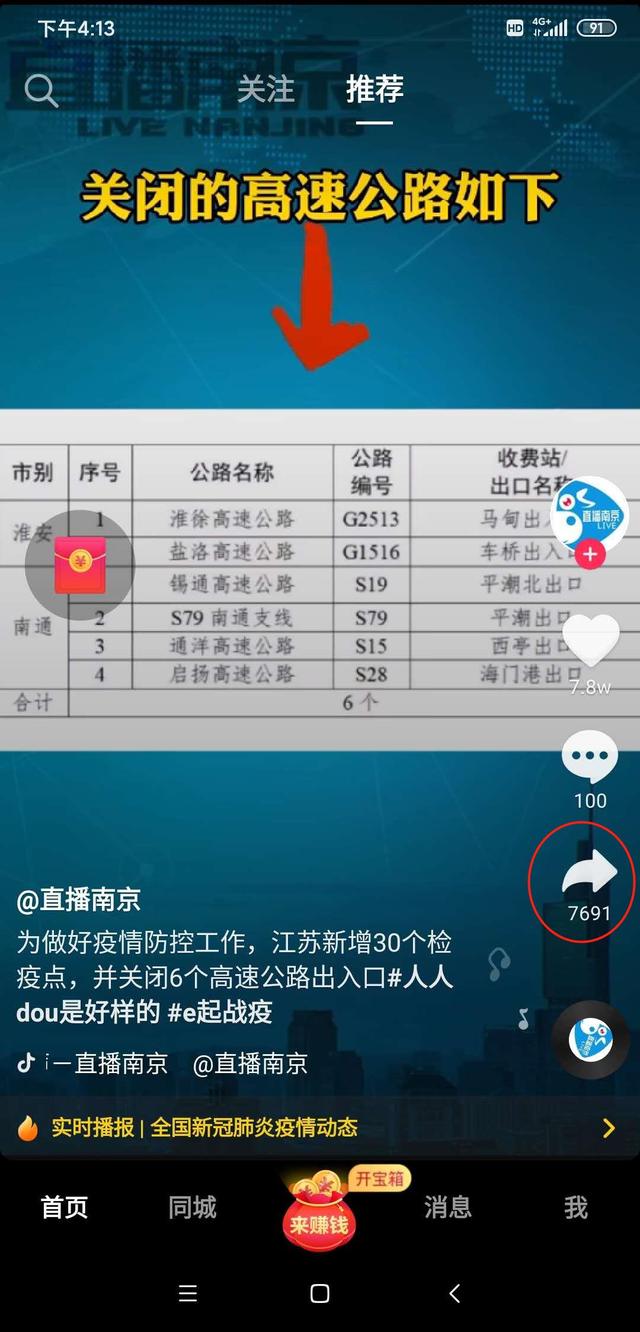Image resolution: width=640 pixels, height=1332 pixels.
Task: Tap the 来赚钱 treasure box button
Action: 320,1210
